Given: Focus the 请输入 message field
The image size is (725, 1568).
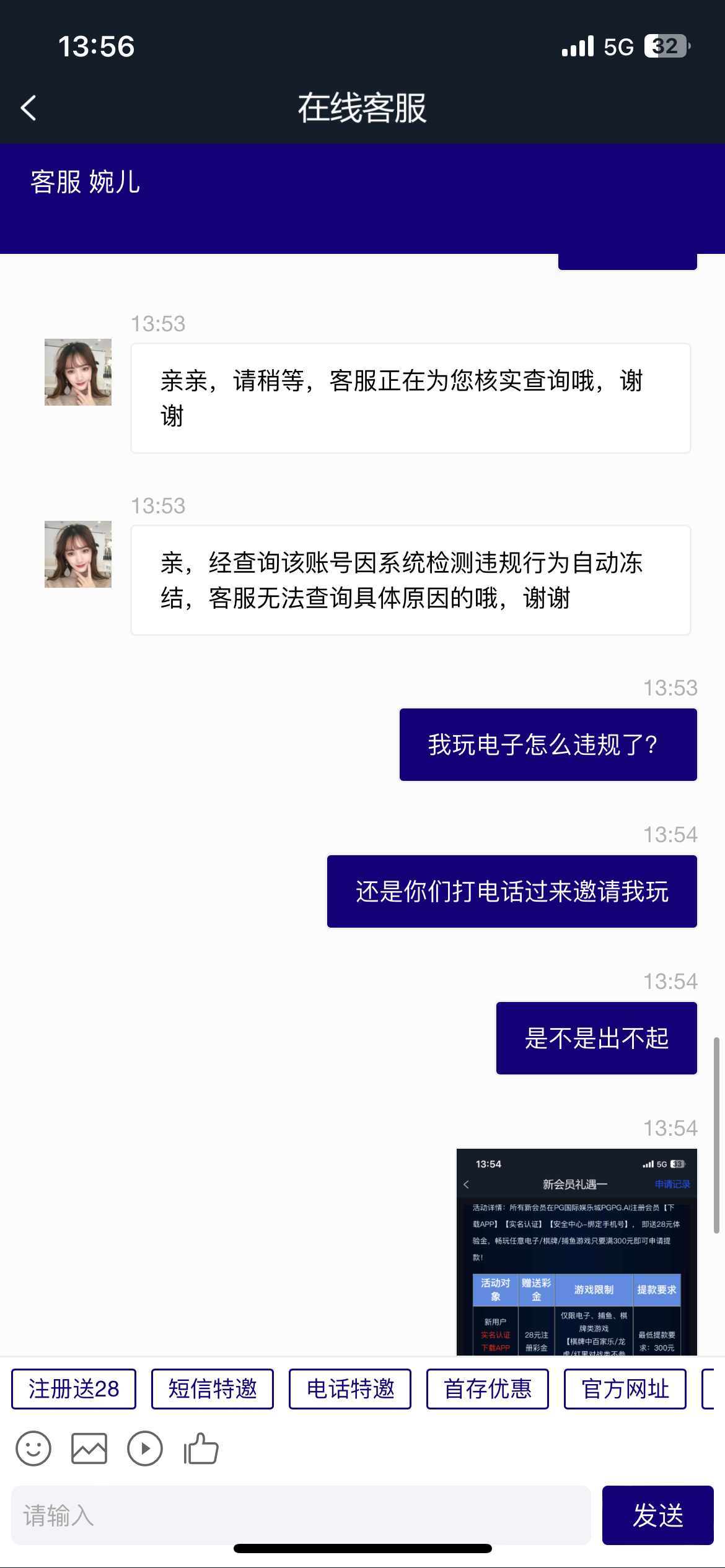Looking at the screenshot, I should coord(301,1515).
